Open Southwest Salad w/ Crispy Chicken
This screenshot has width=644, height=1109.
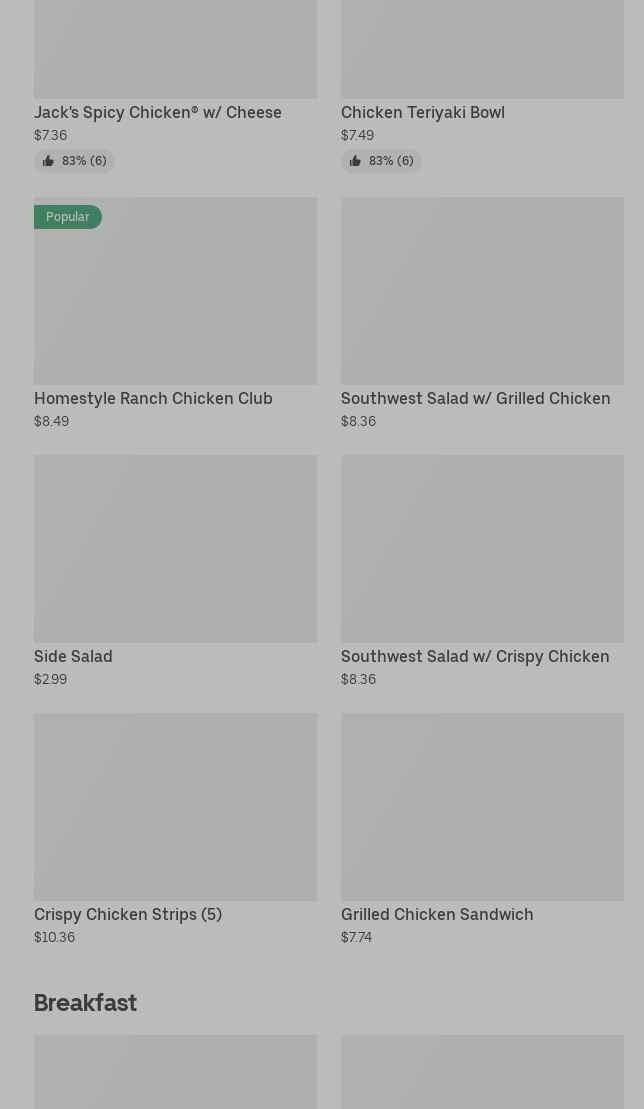click(482, 571)
